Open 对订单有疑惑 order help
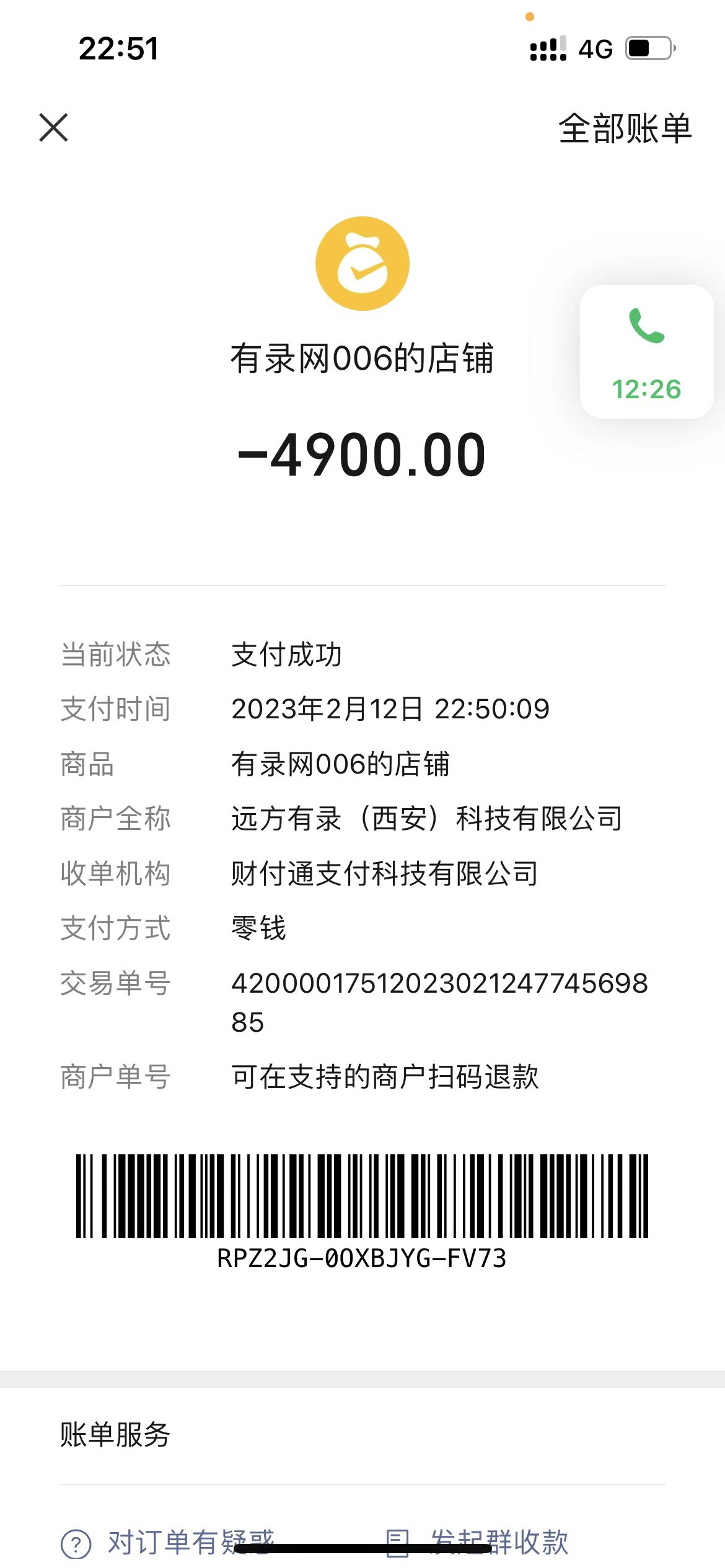Viewport: 725px width, 1568px height. point(169,1541)
